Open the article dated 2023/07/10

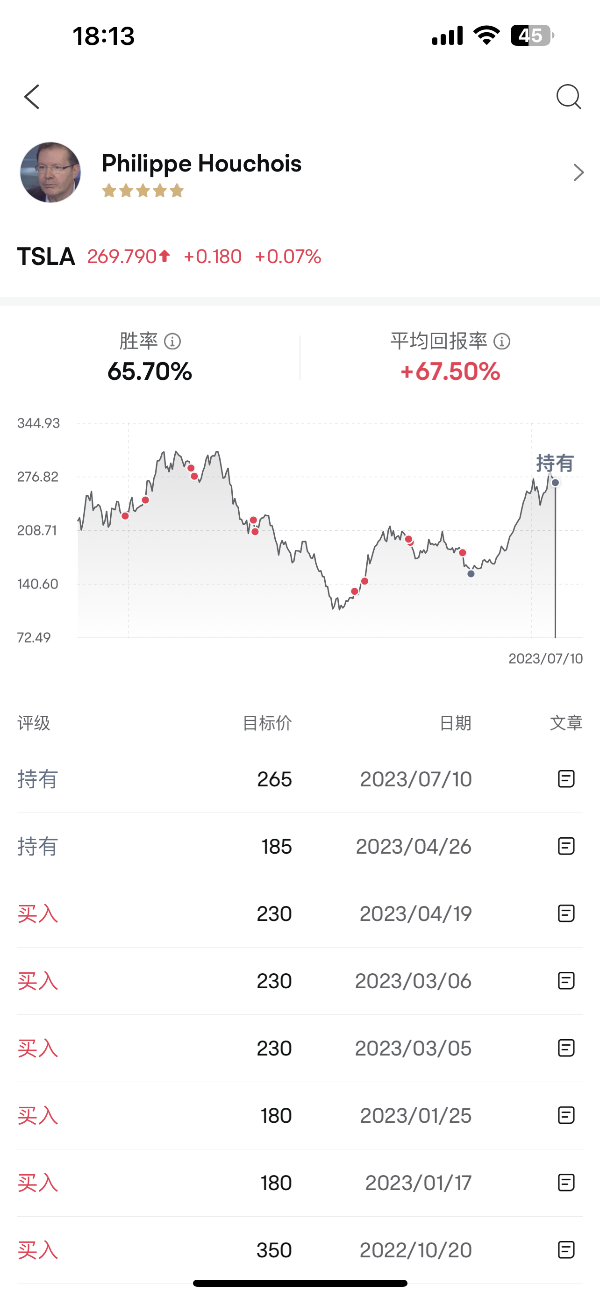click(566, 779)
